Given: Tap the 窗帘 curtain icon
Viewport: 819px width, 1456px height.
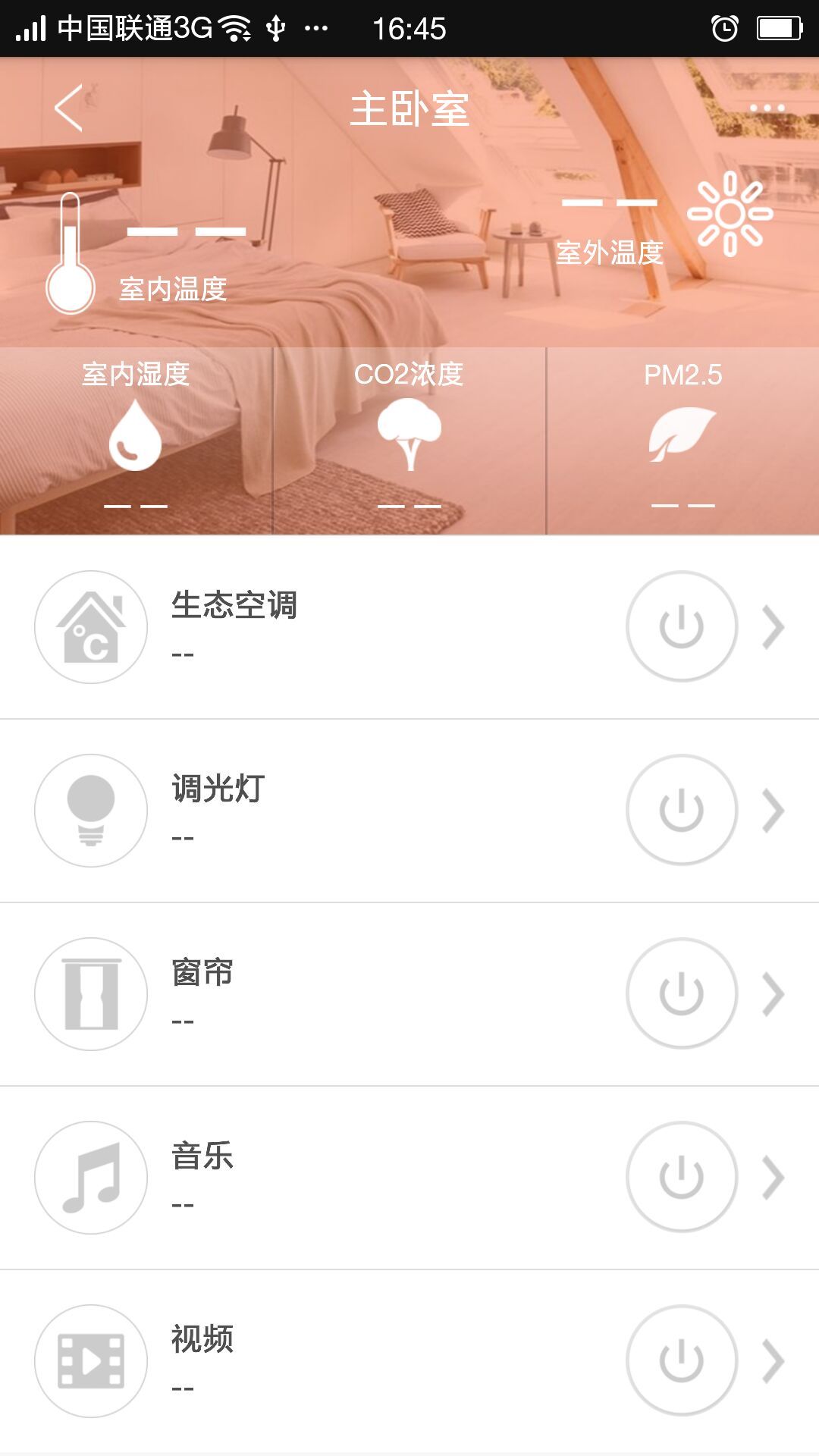Looking at the screenshot, I should [90, 993].
